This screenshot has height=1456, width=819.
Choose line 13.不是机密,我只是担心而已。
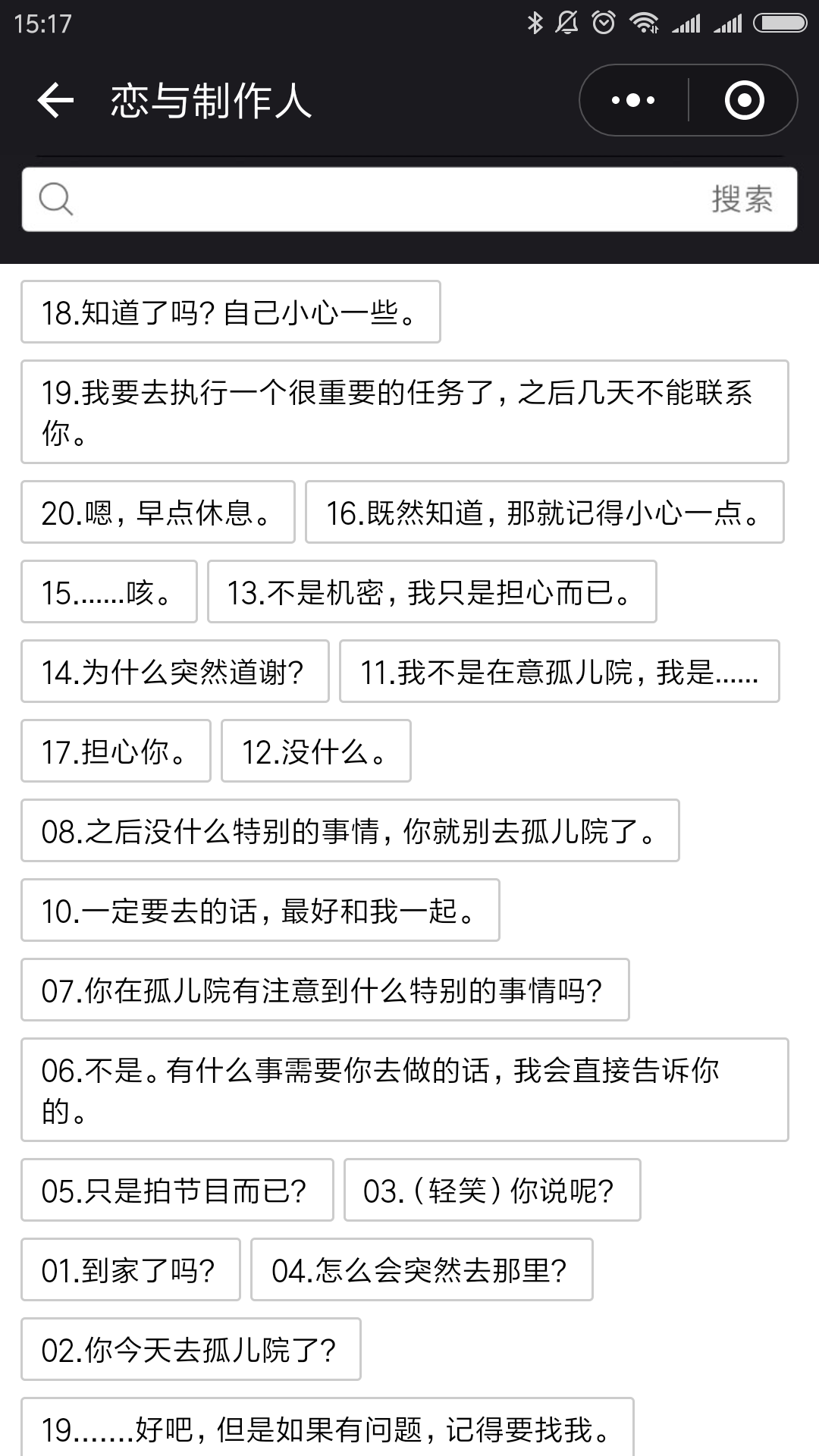[x=432, y=591]
